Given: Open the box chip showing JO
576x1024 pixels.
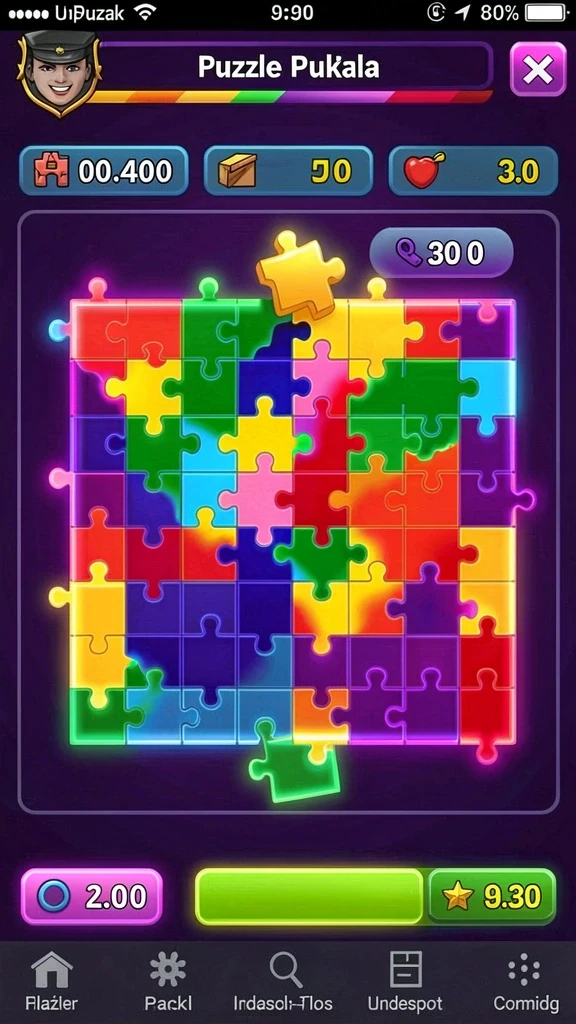Looking at the screenshot, I should tap(288, 171).
